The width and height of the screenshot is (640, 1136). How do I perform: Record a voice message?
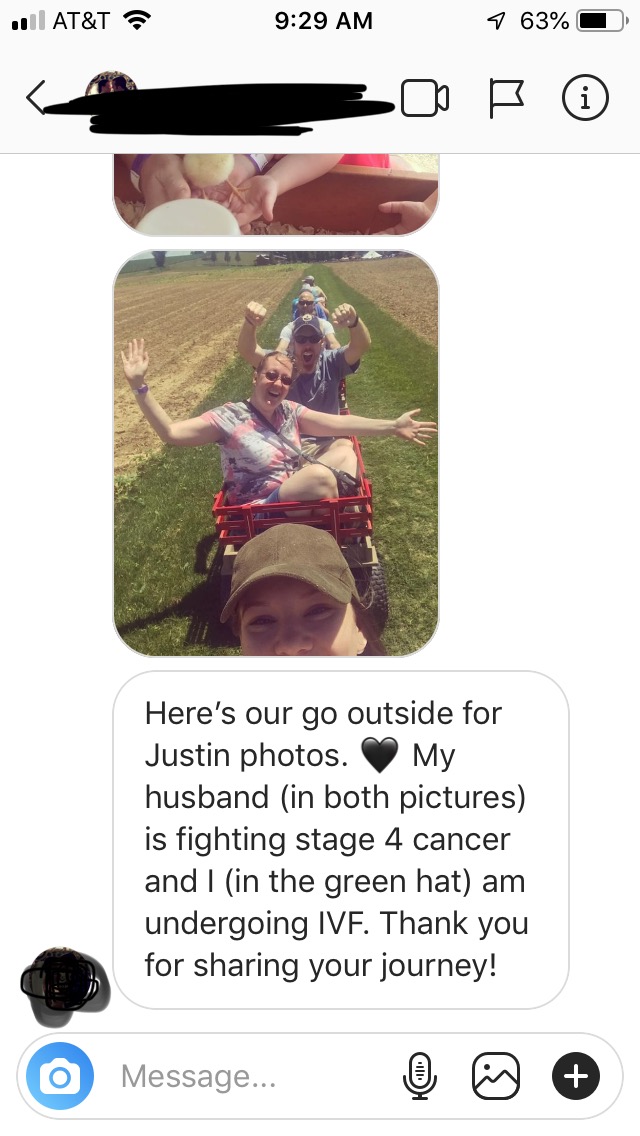coord(420,1076)
